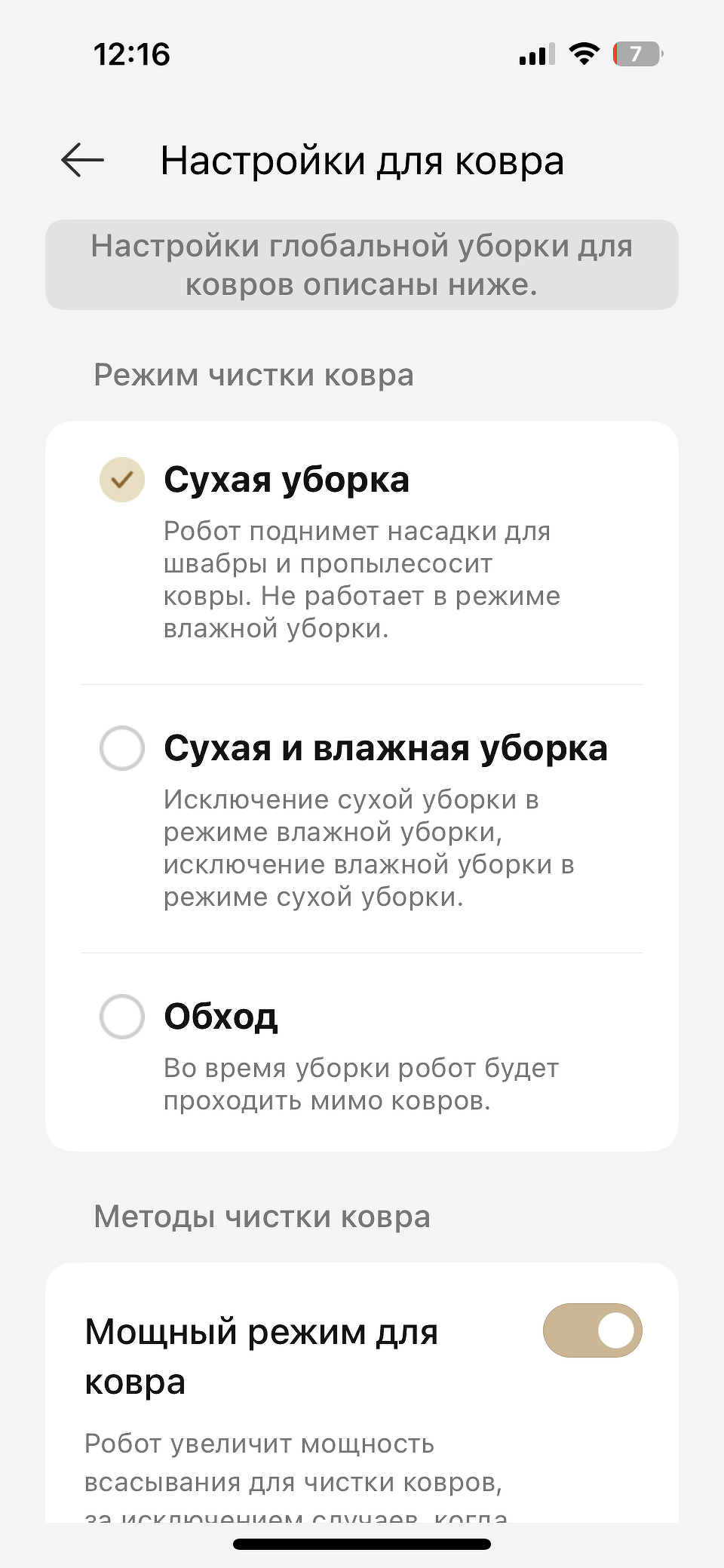
Task: Choose «Сухая и влажная уборка» mode
Action: click(x=122, y=748)
